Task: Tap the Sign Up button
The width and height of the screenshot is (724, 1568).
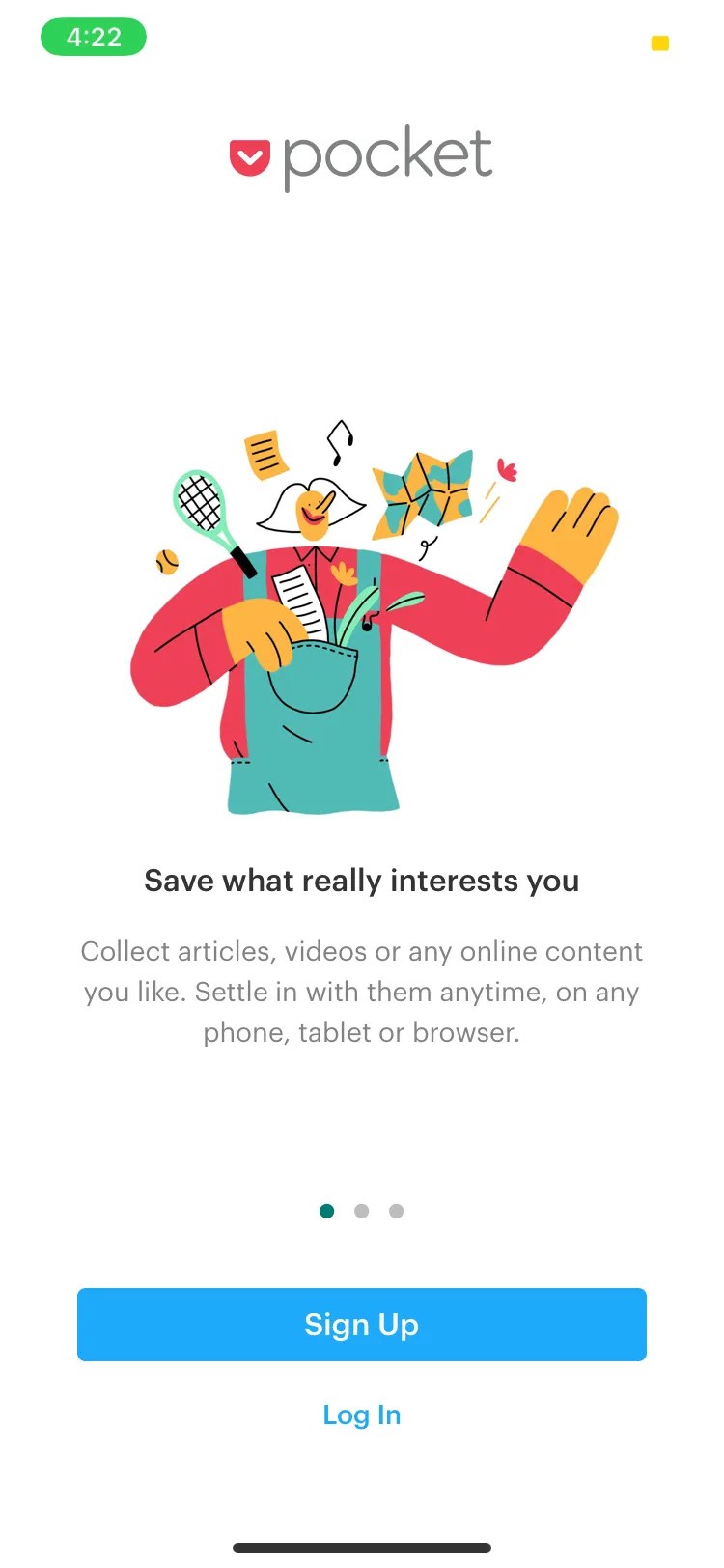Action: pos(361,1324)
